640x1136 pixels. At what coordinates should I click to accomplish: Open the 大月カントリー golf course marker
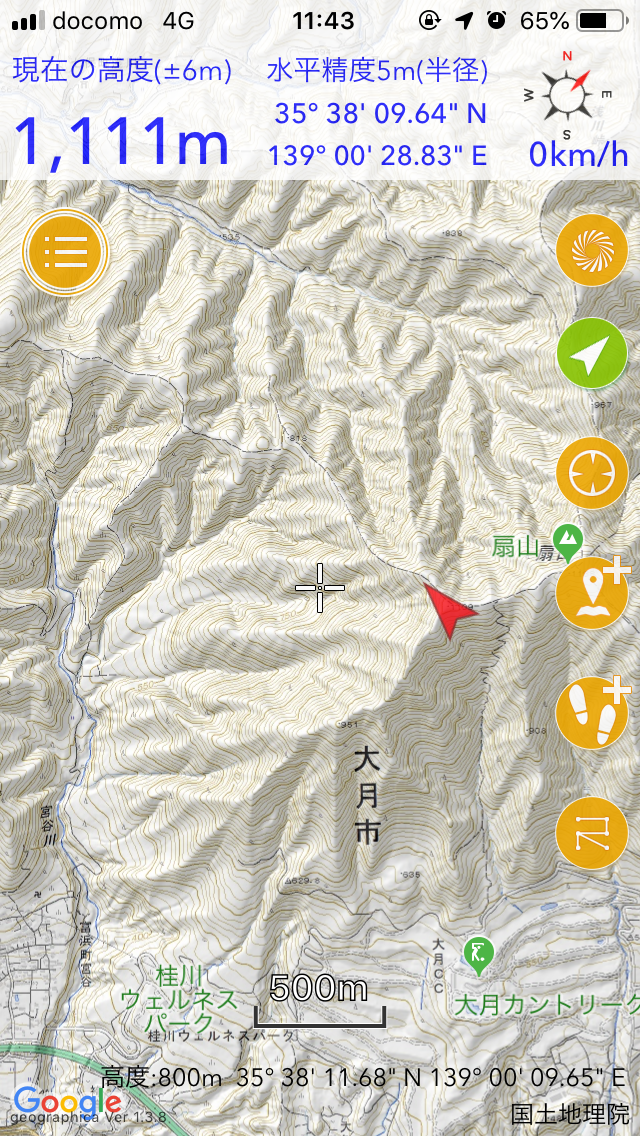click(x=478, y=948)
